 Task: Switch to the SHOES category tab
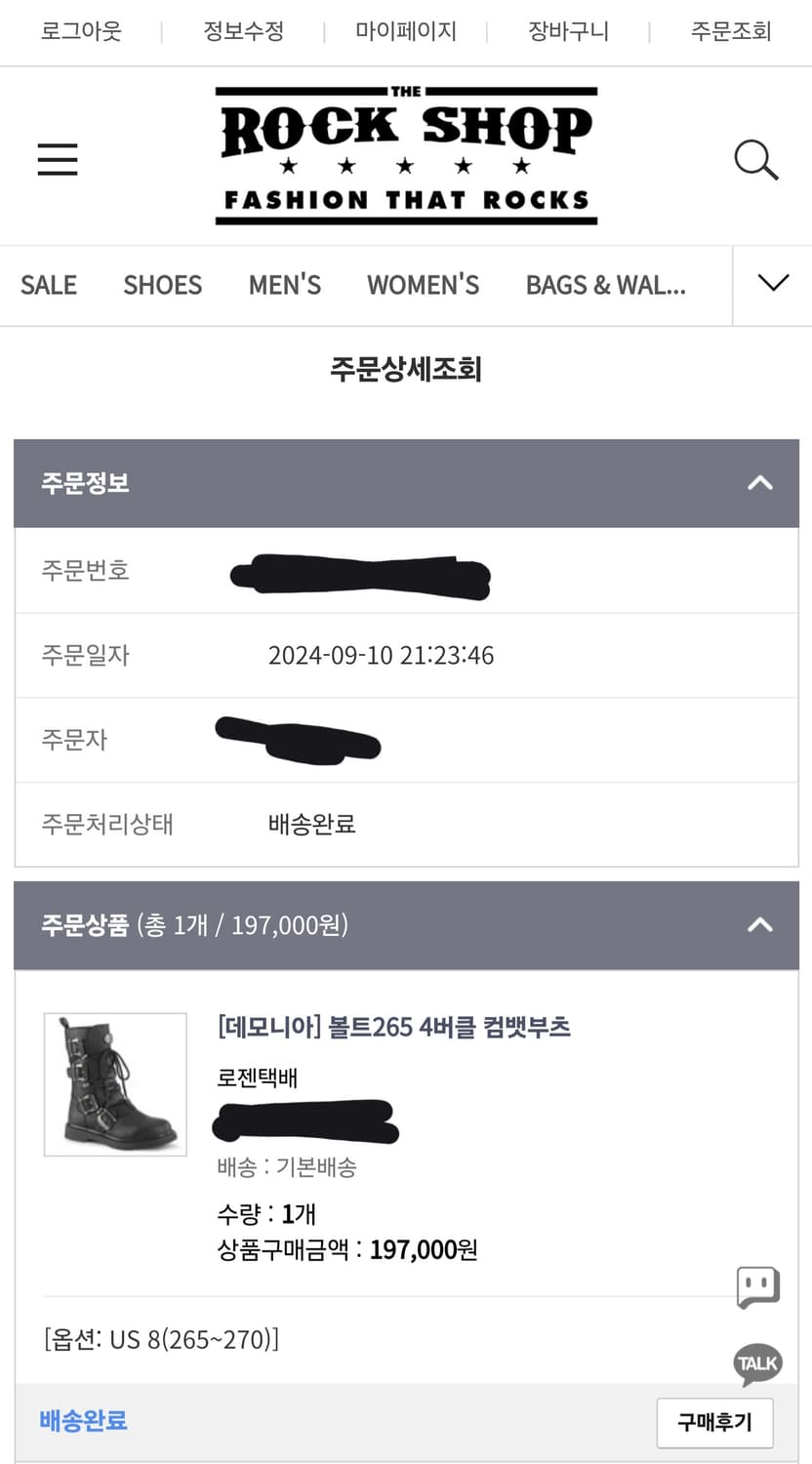point(162,285)
